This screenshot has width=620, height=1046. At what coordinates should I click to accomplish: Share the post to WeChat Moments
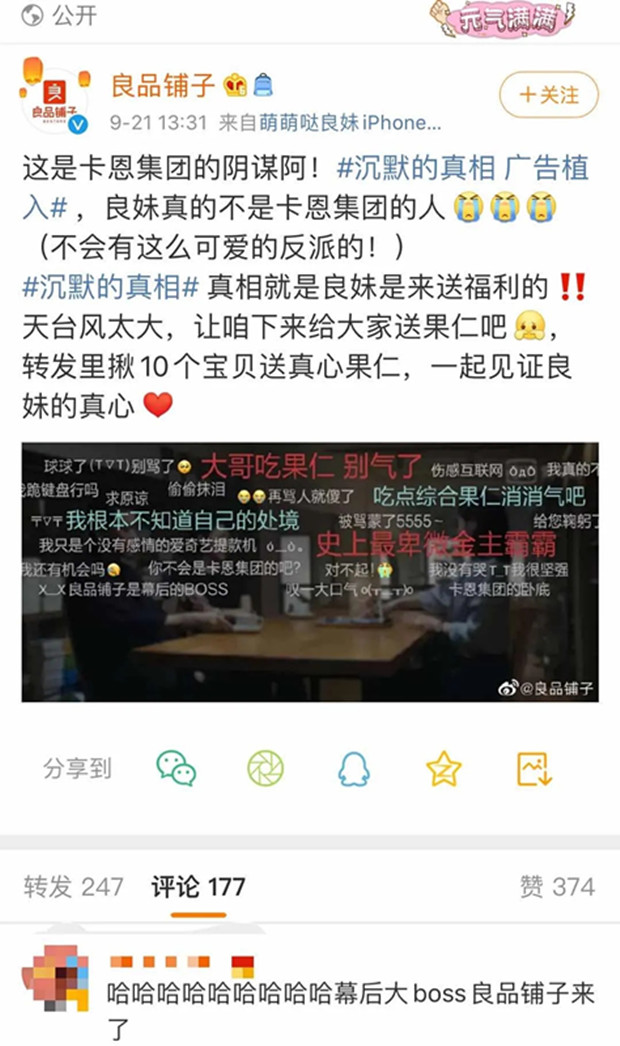point(265,768)
